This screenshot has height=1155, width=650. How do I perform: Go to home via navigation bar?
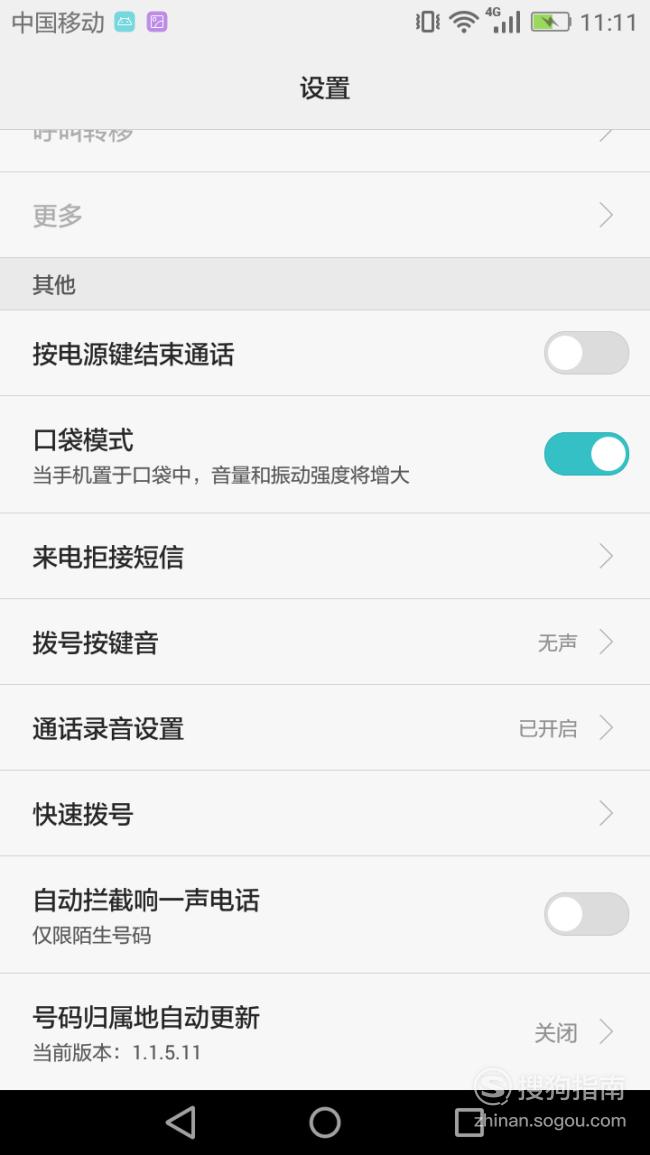pos(325,1123)
